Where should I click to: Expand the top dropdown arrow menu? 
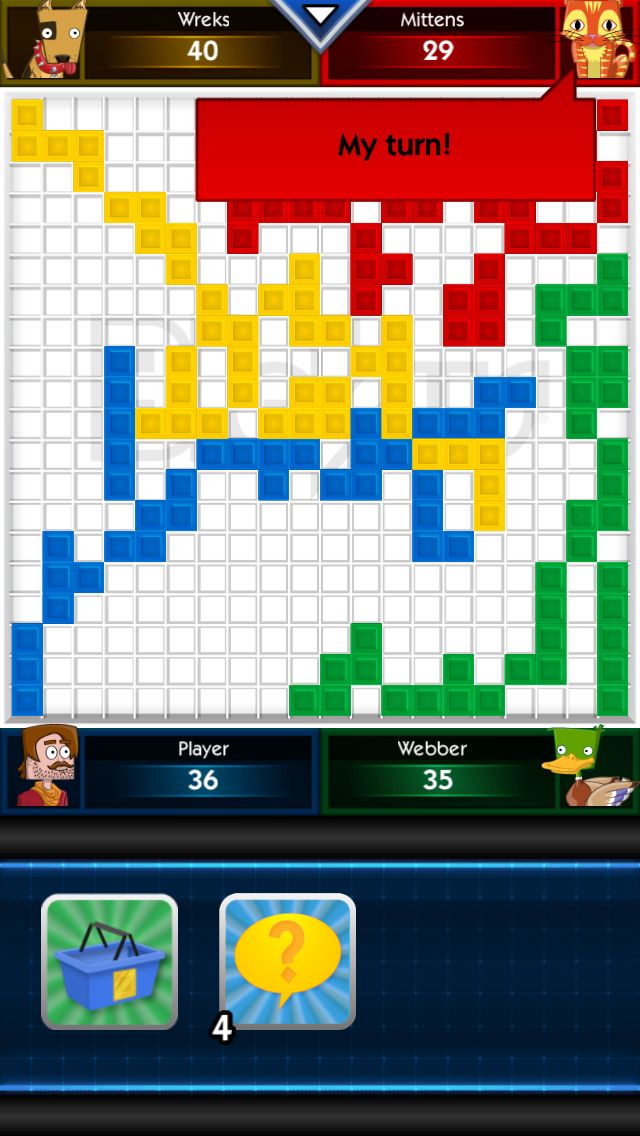pyautogui.click(x=320, y=16)
